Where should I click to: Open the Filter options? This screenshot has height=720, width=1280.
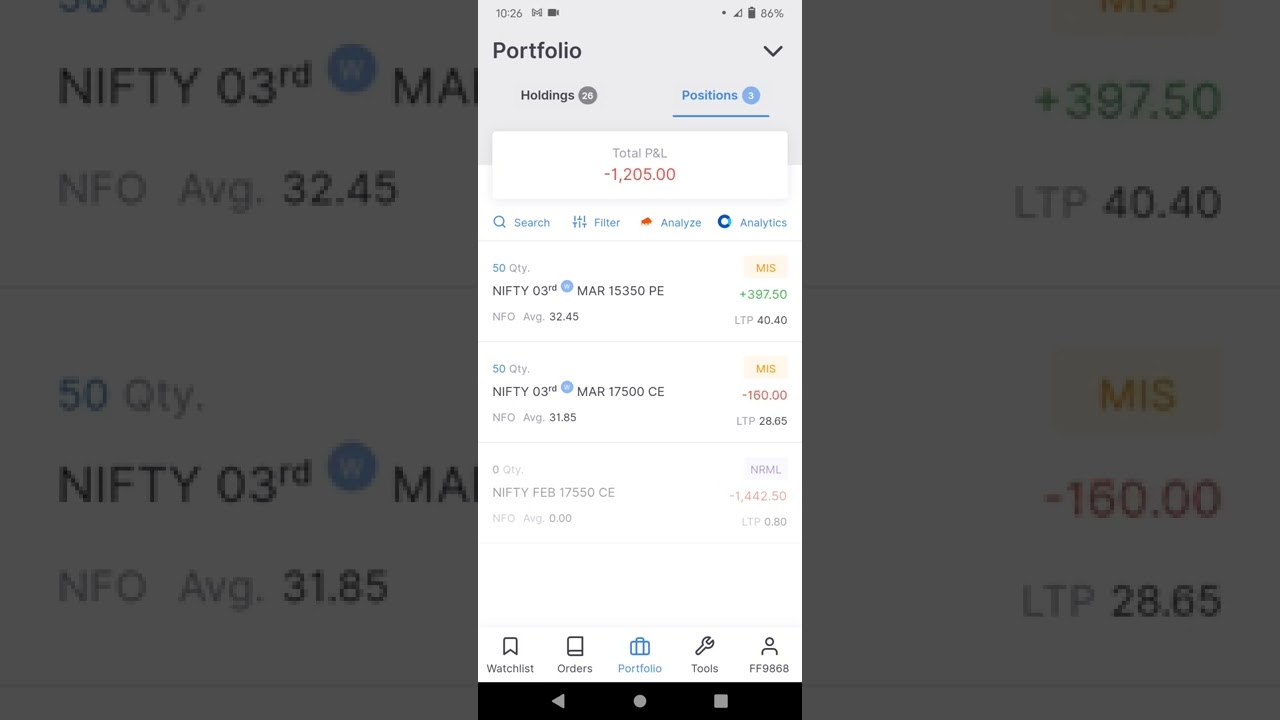596,222
